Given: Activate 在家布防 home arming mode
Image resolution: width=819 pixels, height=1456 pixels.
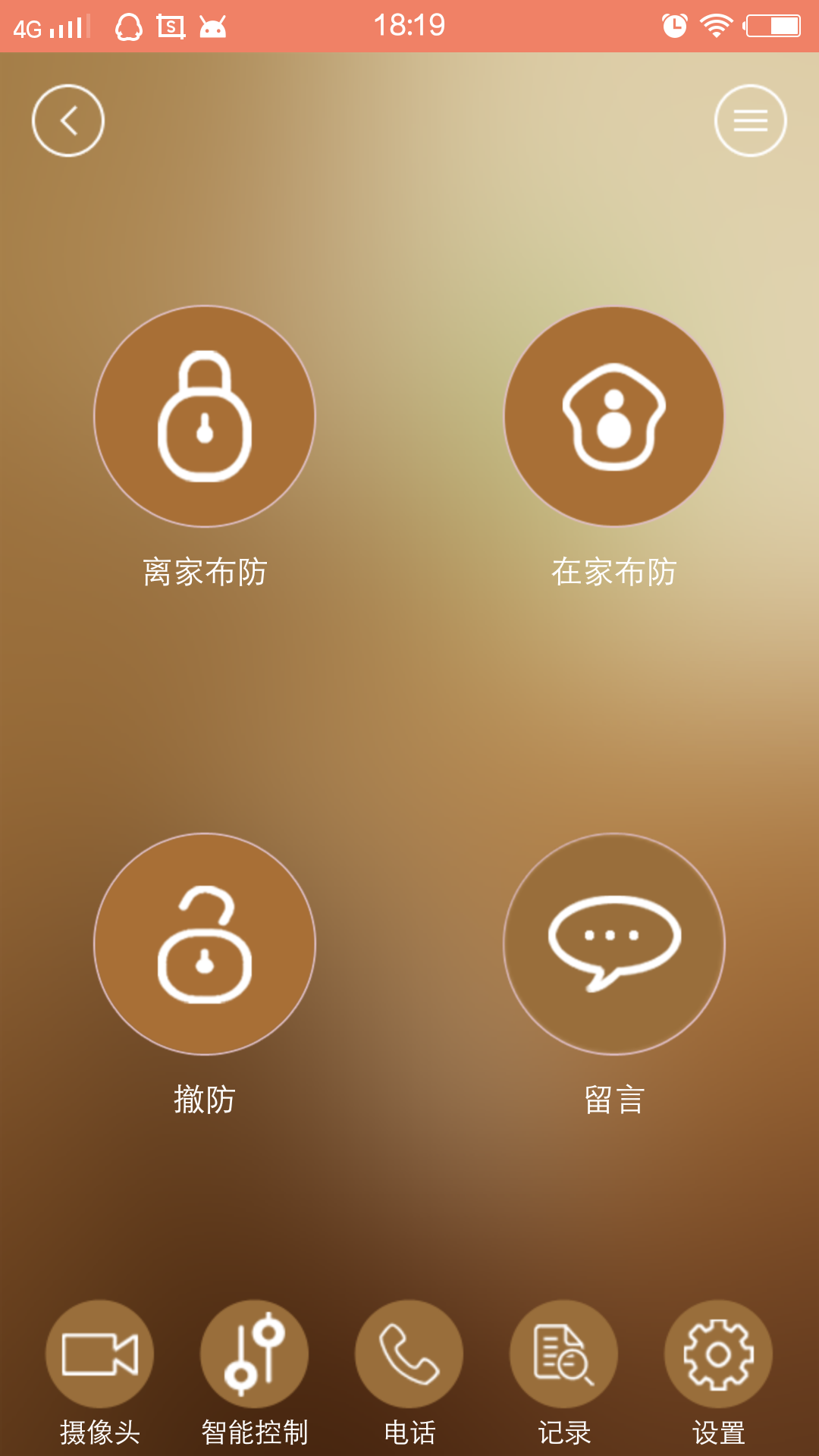Looking at the screenshot, I should [614, 416].
